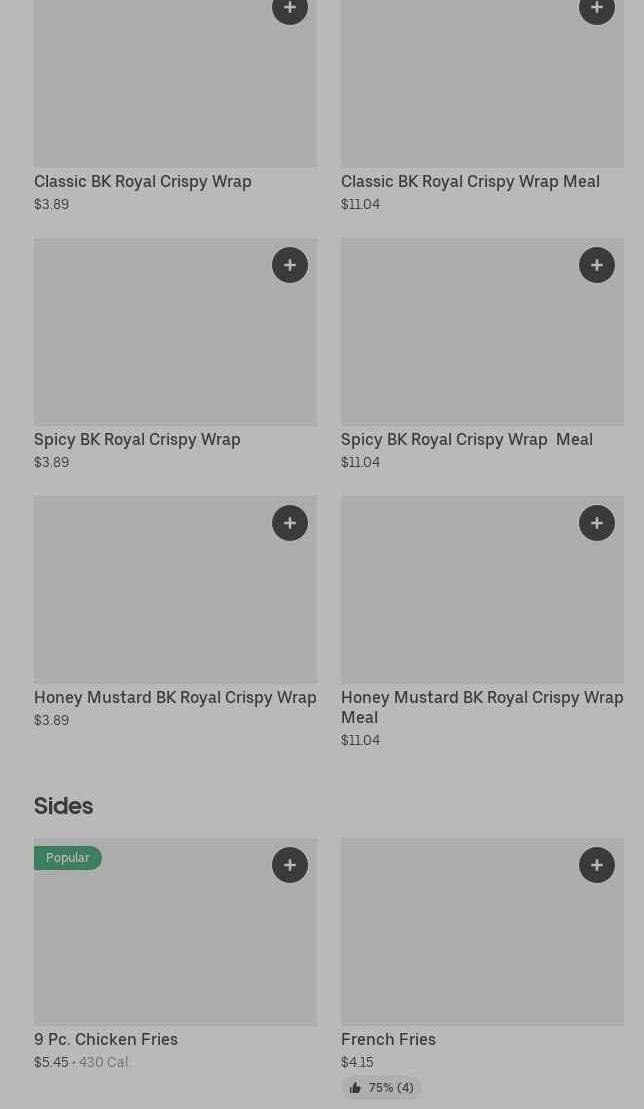The height and width of the screenshot is (1109, 644).
Task: Add Classic BK Royal Crispy Wrap Meal
Action: pos(597,8)
